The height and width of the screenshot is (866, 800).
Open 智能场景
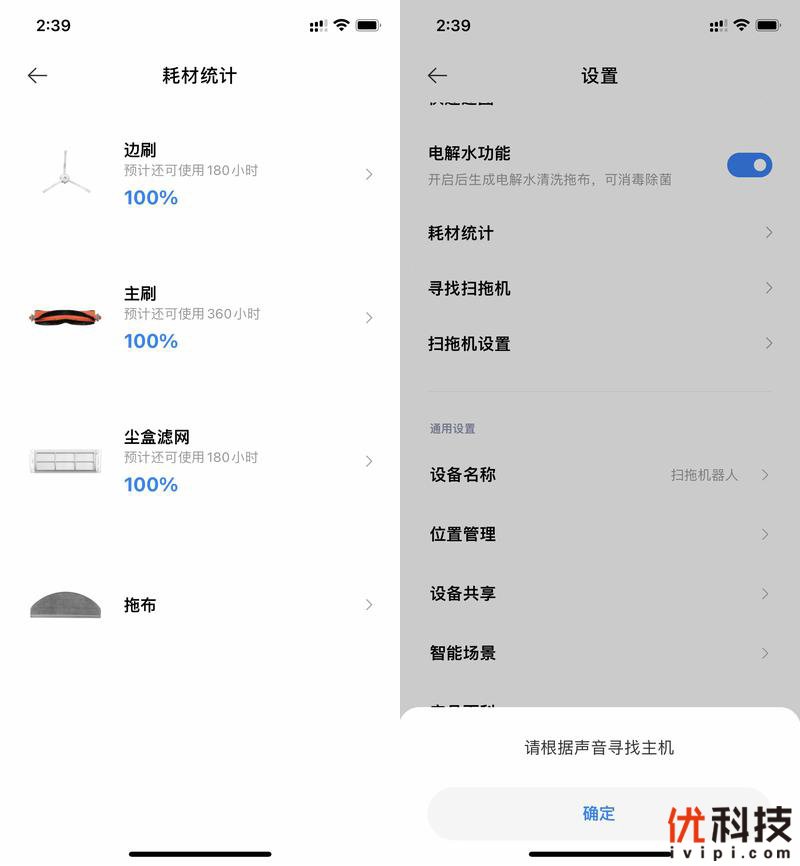tap(600, 653)
